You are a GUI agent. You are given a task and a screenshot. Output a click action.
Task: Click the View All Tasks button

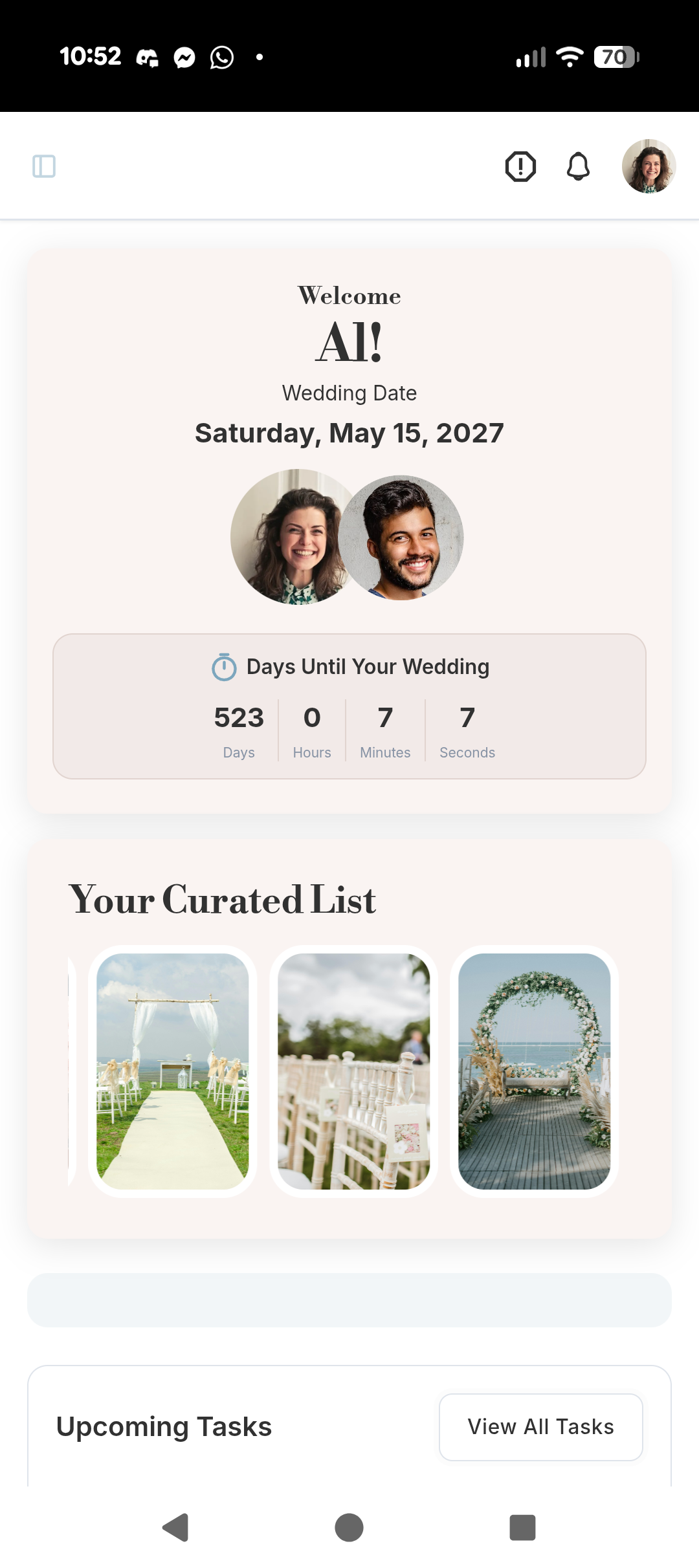coord(540,1426)
